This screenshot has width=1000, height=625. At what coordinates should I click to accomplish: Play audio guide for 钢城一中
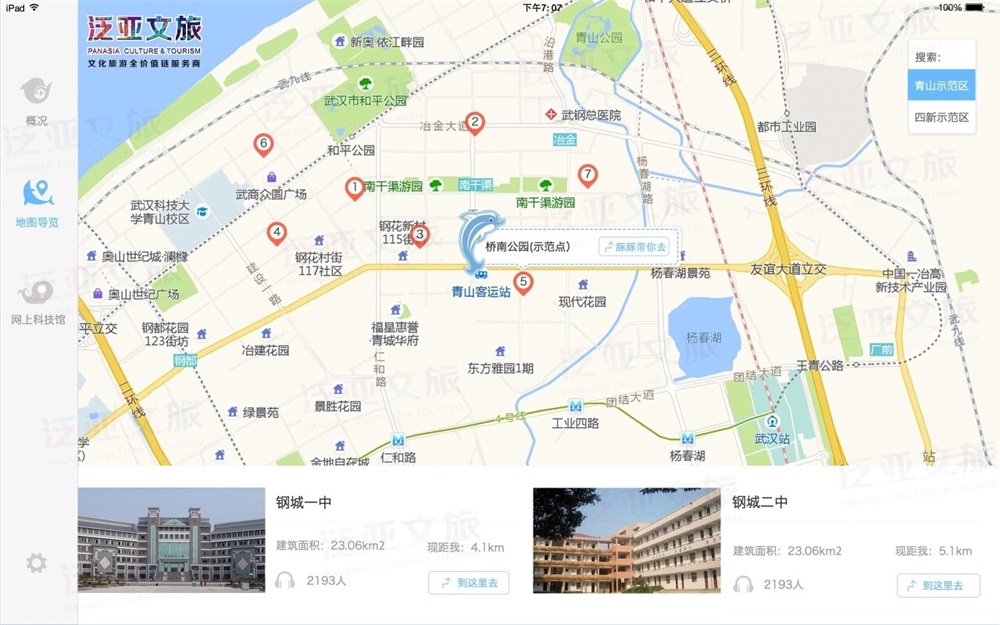click(285, 582)
